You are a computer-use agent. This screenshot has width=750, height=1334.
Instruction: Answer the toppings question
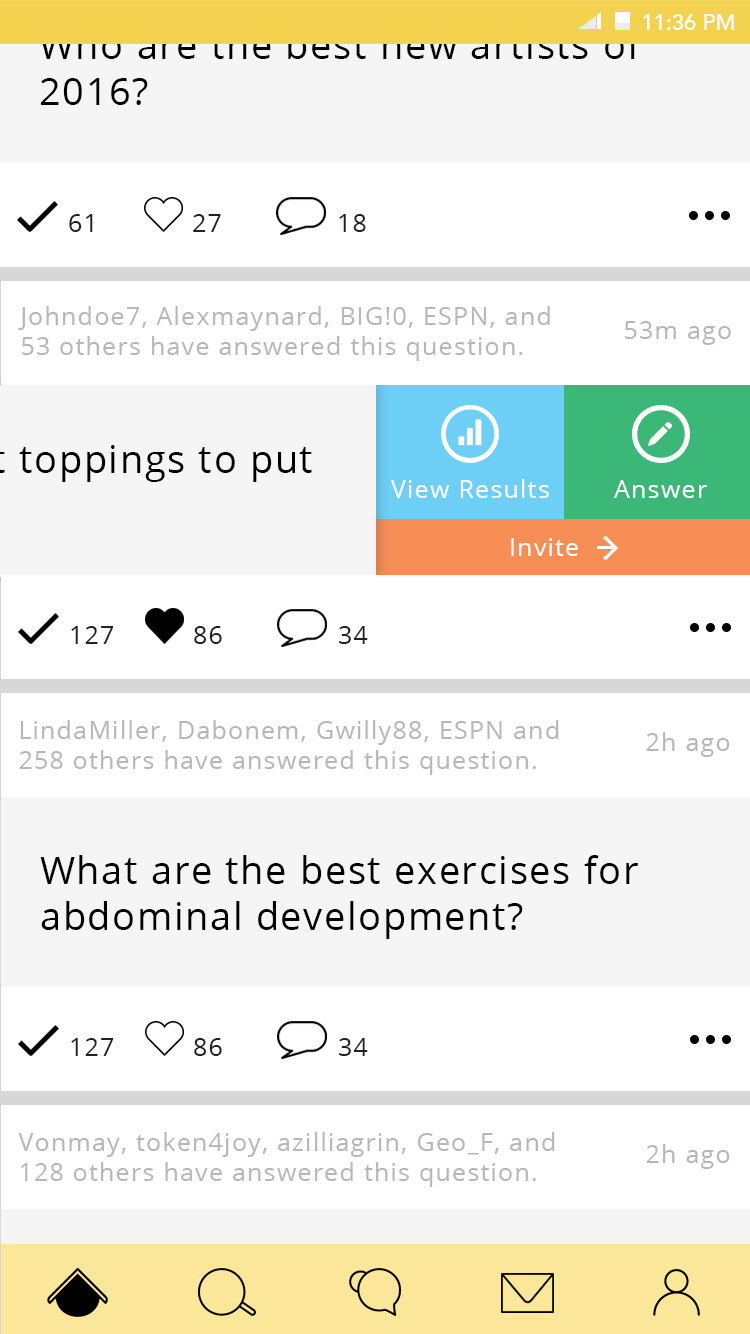(x=659, y=453)
